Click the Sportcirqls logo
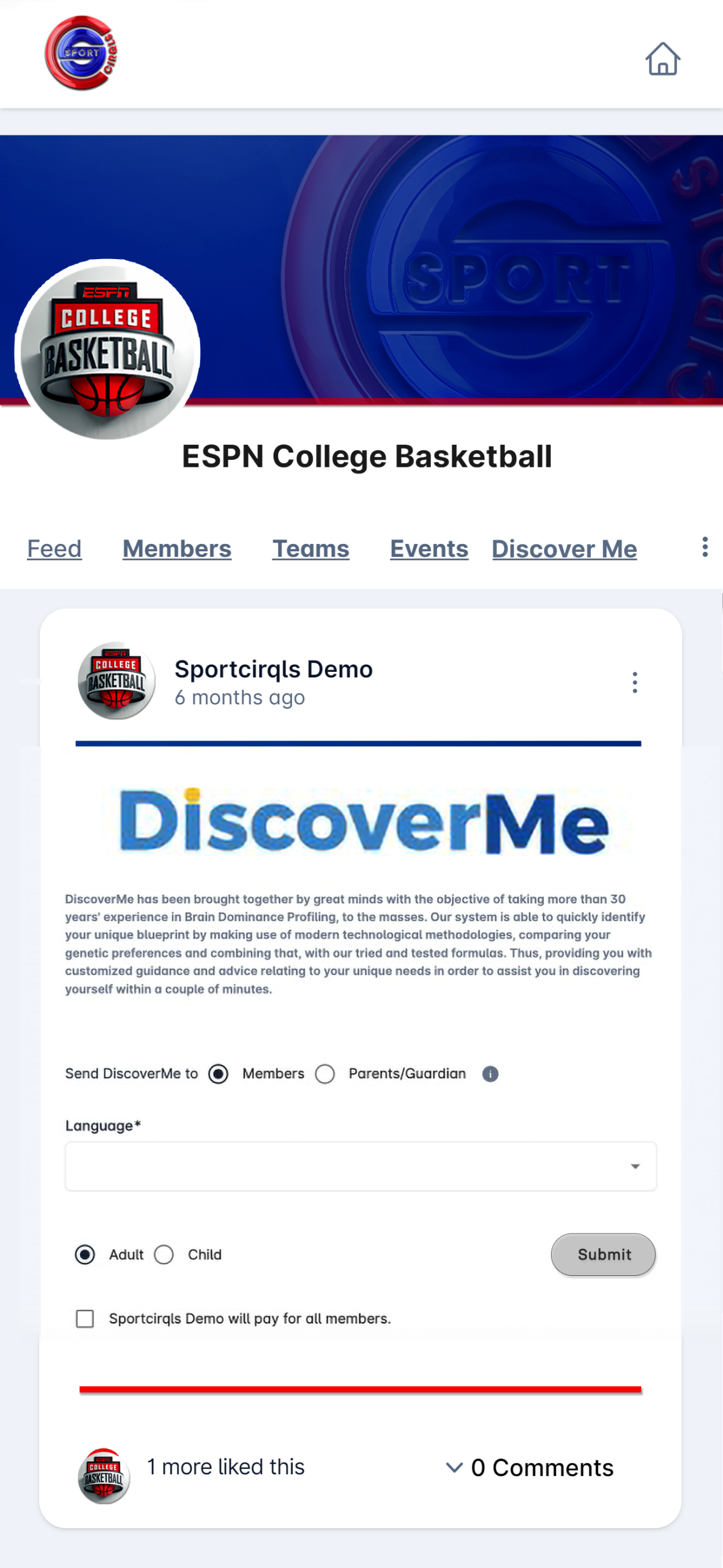Image resolution: width=723 pixels, height=1568 pixels. [x=82, y=54]
